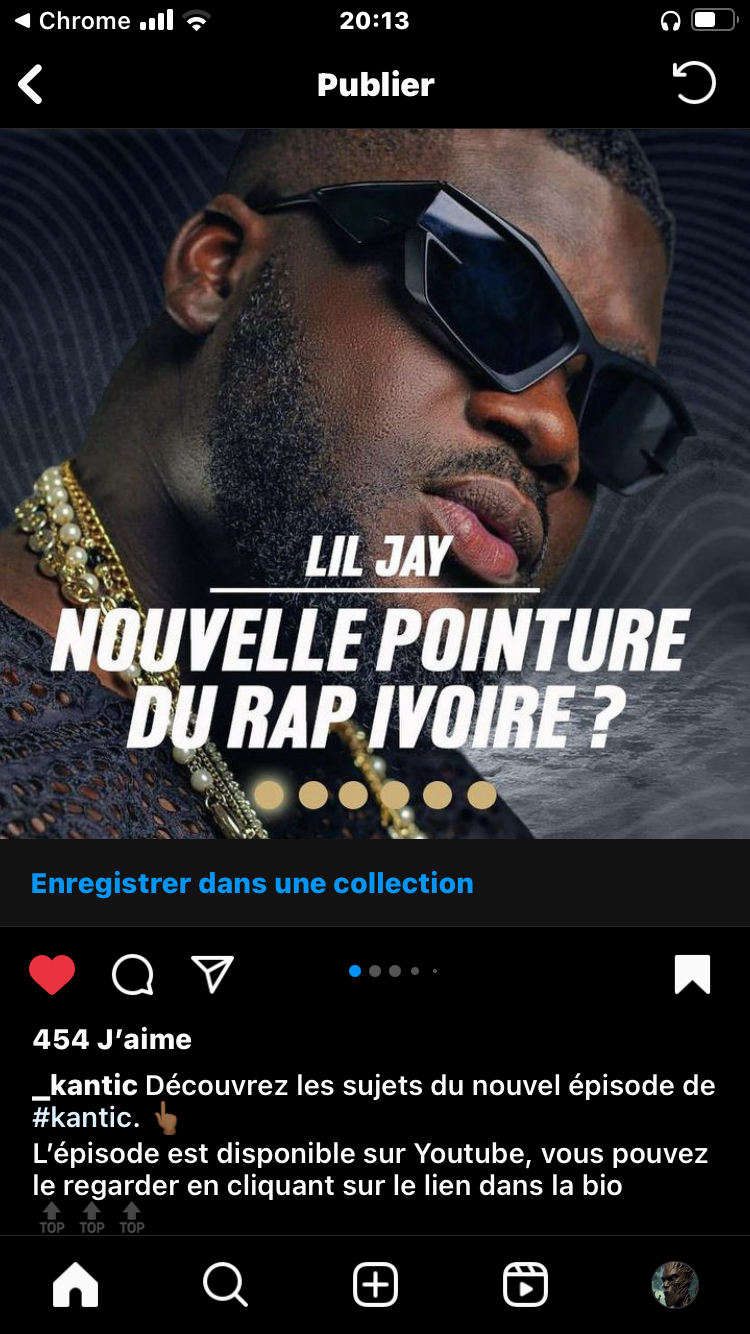Open the #kantic hashtag
The width and height of the screenshot is (750, 1334).
82,1118
